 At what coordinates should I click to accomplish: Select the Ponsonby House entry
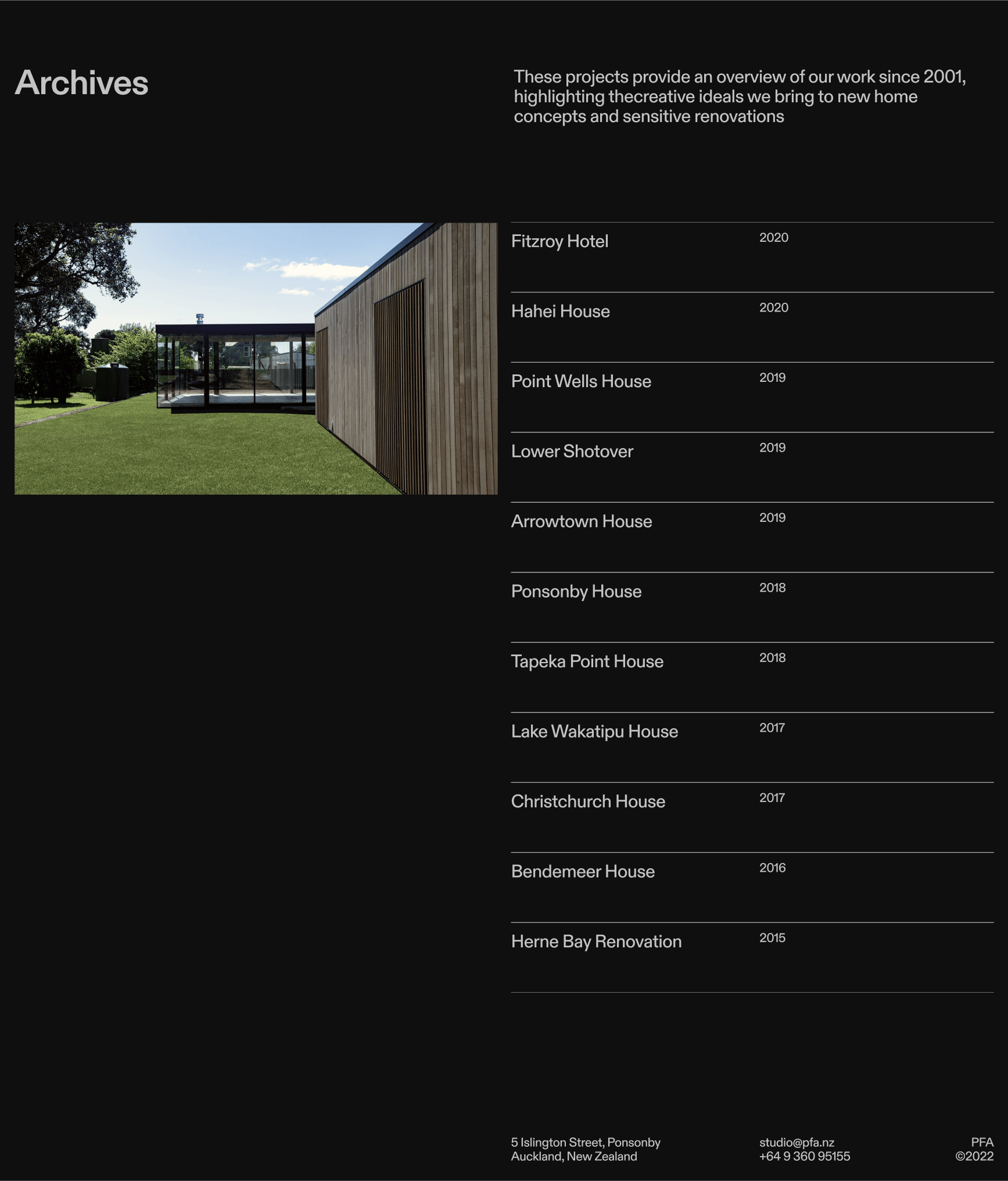tap(576, 592)
